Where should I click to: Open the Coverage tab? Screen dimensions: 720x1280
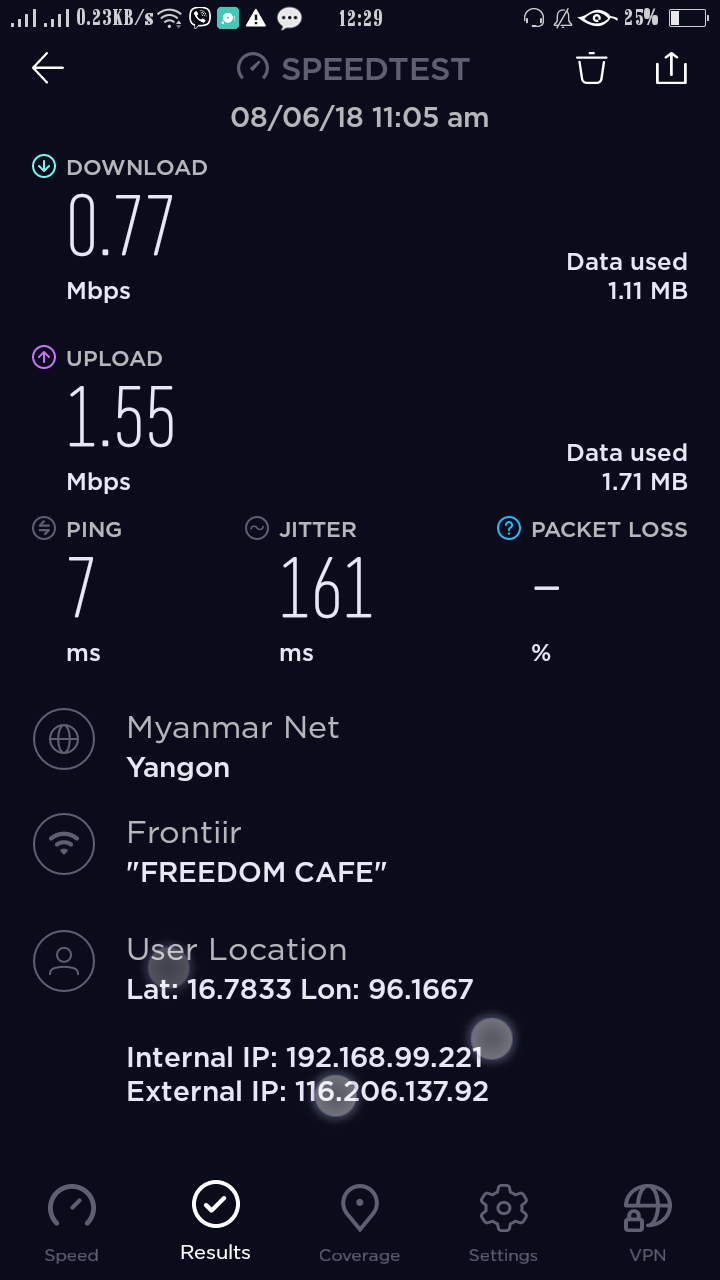[359, 1223]
